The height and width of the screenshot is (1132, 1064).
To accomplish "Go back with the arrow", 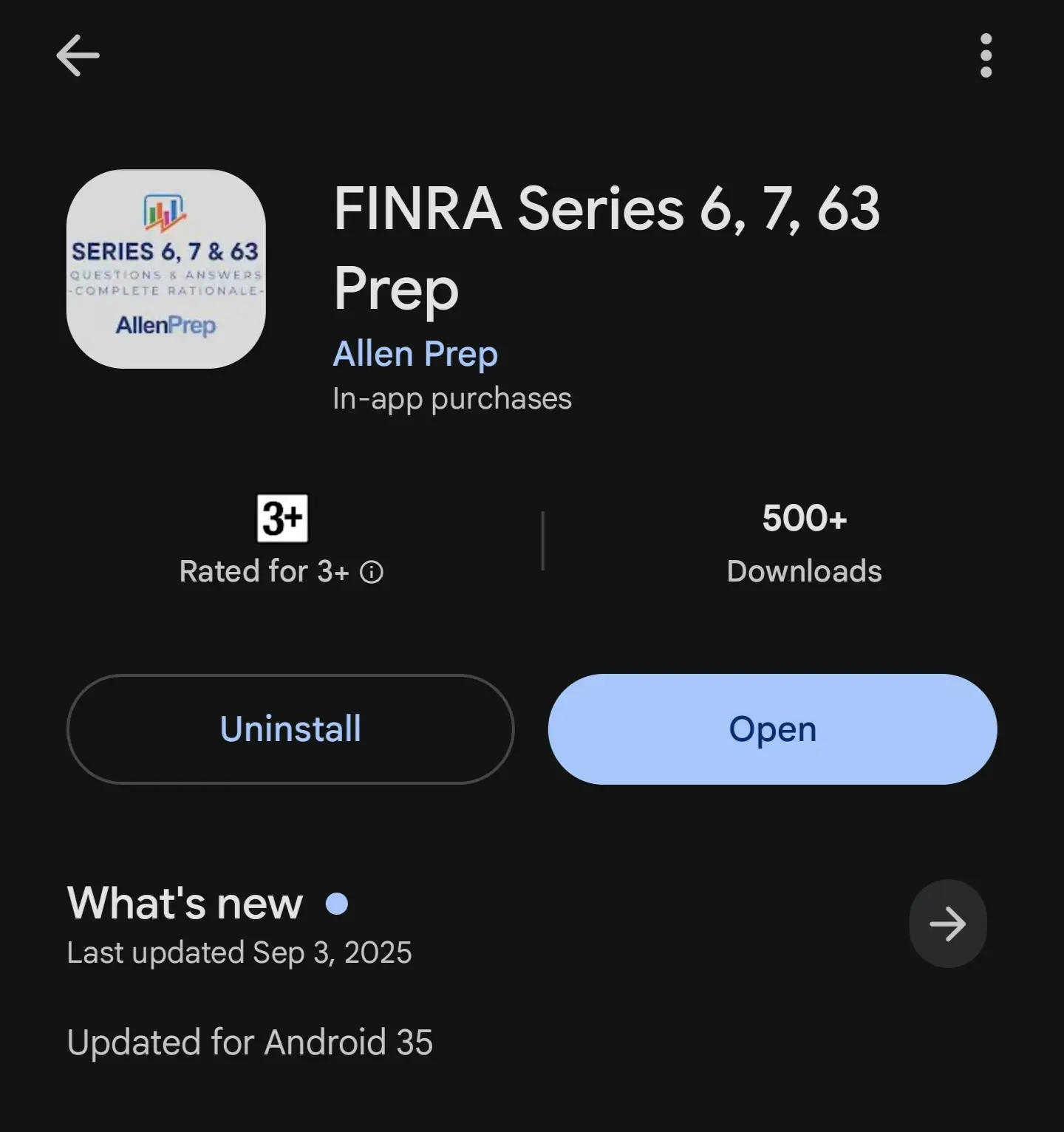I will pyautogui.click(x=78, y=55).
